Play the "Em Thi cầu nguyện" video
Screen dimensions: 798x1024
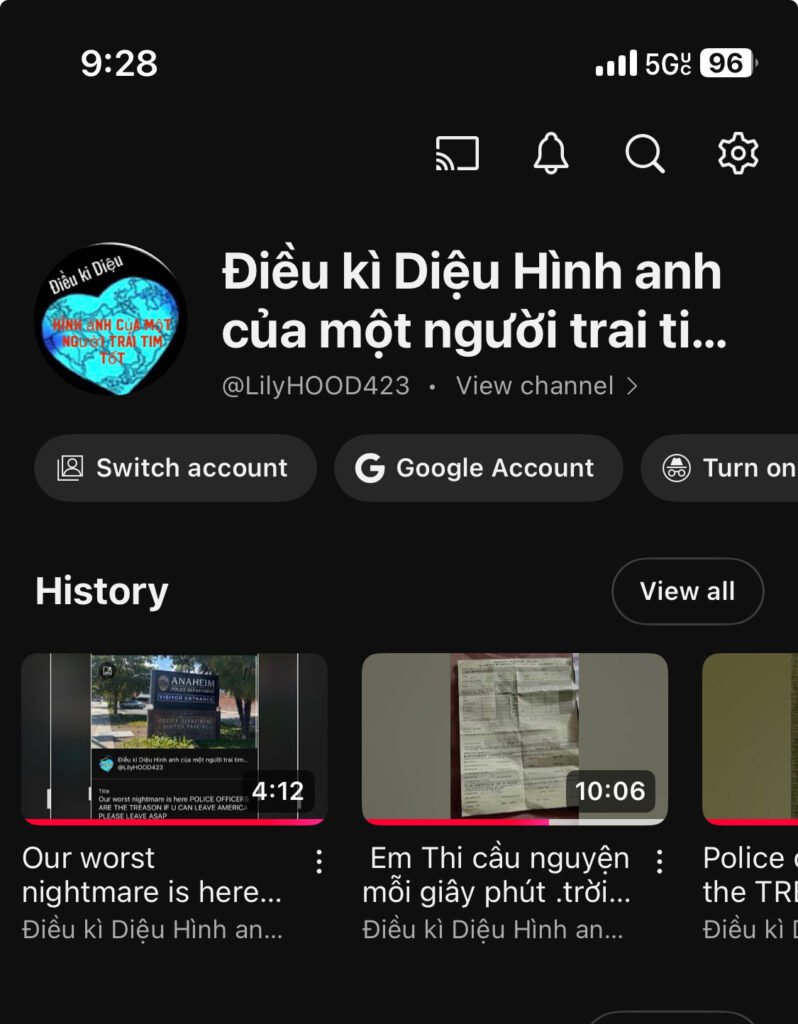pos(514,738)
